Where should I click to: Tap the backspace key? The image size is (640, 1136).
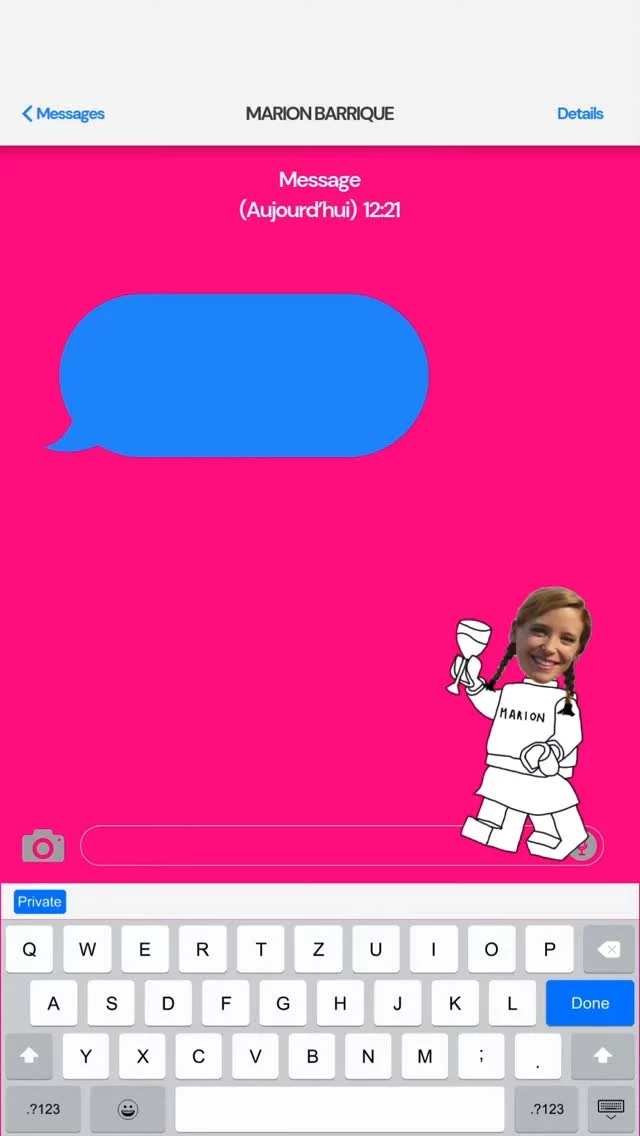tap(609, 950)
